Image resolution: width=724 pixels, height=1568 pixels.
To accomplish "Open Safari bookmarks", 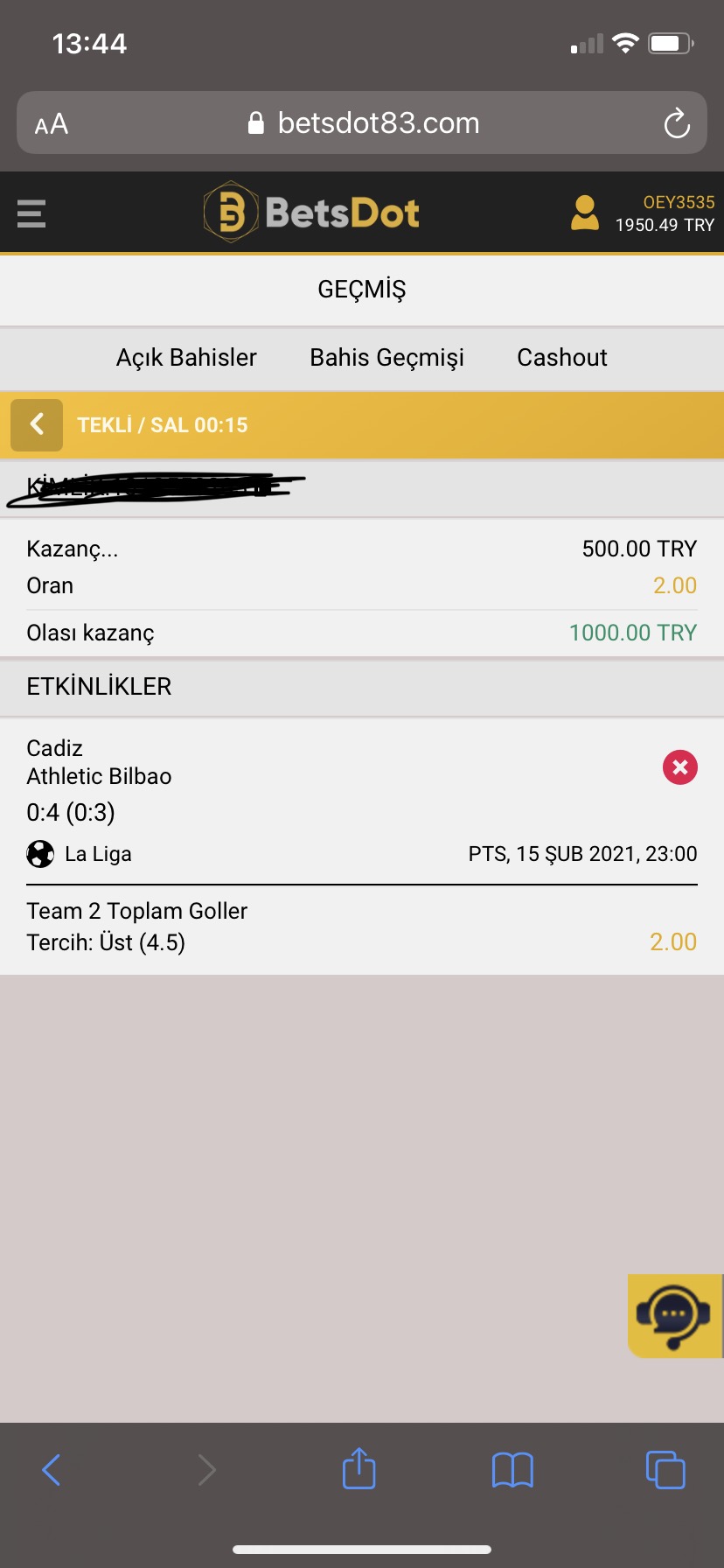I will point(512,1470).
